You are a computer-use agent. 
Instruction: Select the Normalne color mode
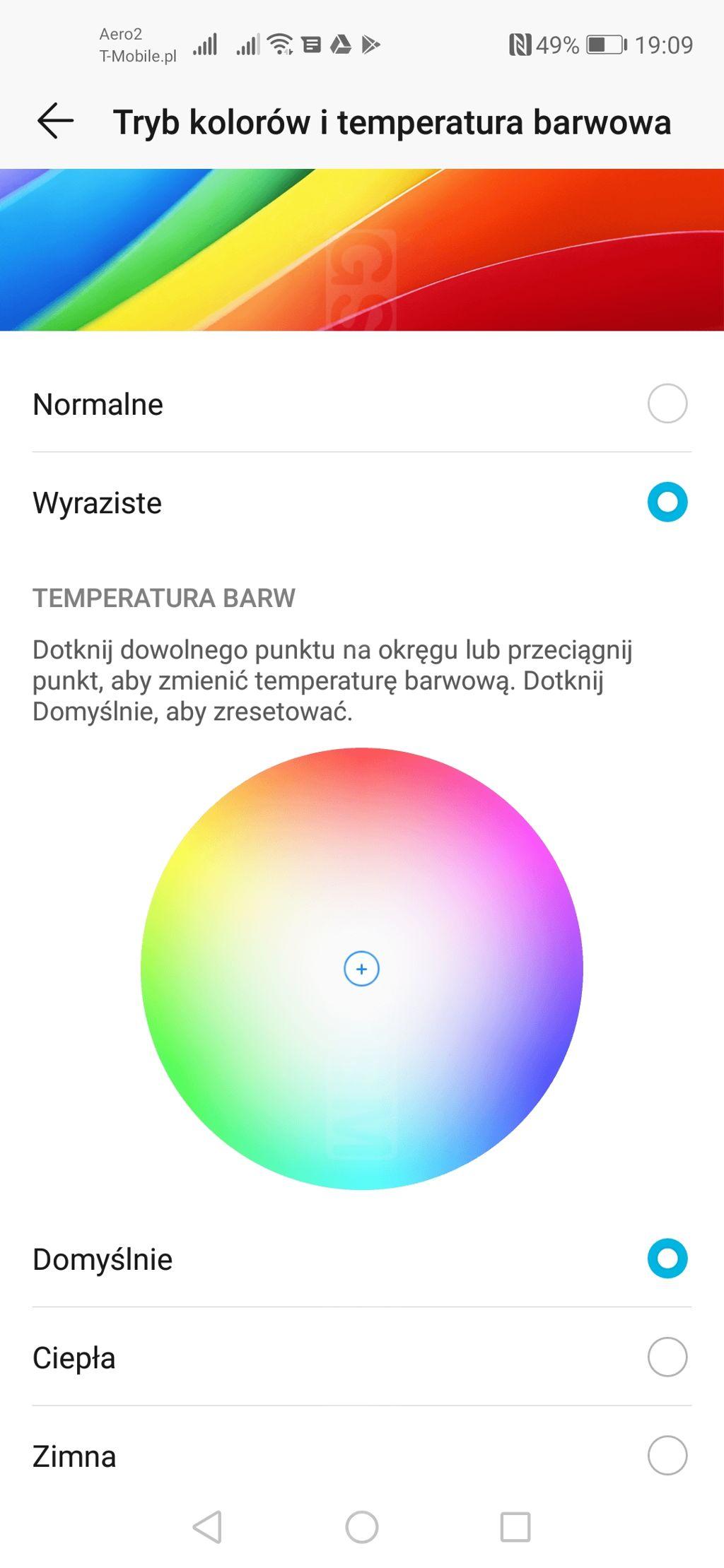click(x=362, y=404)
